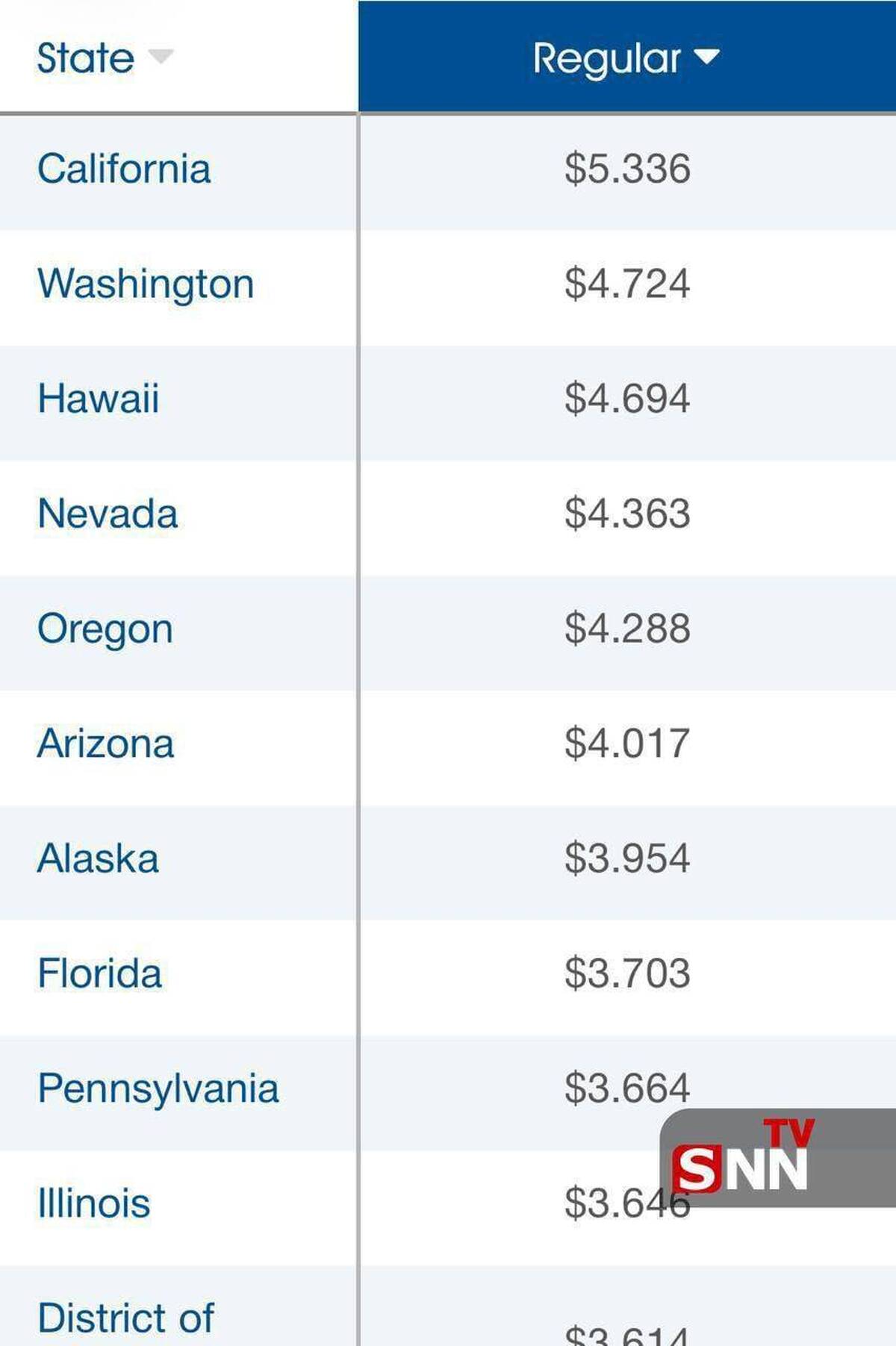This screenshot has height=1346, width=896.
Task: View Hawaii gas price details
Action: click(98, 398)
